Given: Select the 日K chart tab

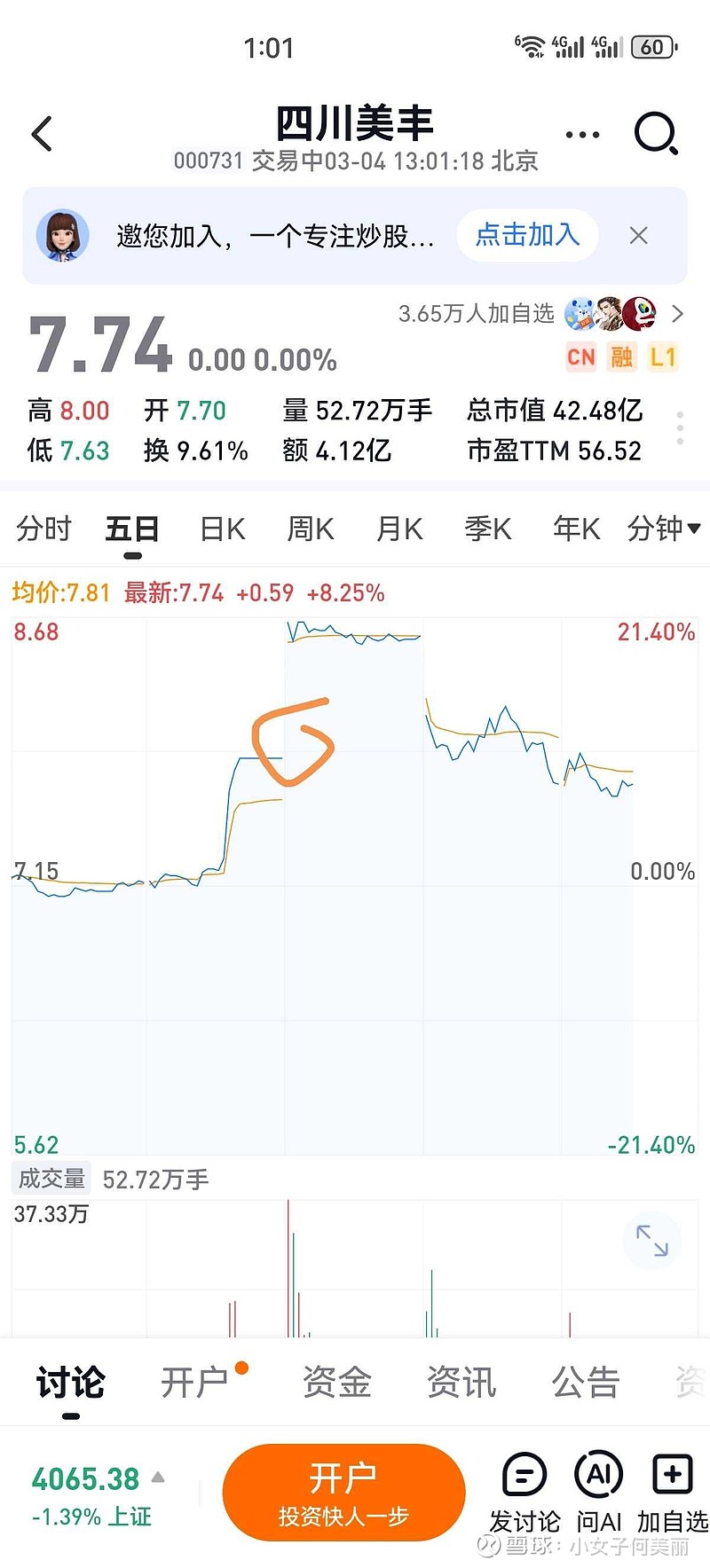Looking at the screenshot, I should click(x=222, y=529).
